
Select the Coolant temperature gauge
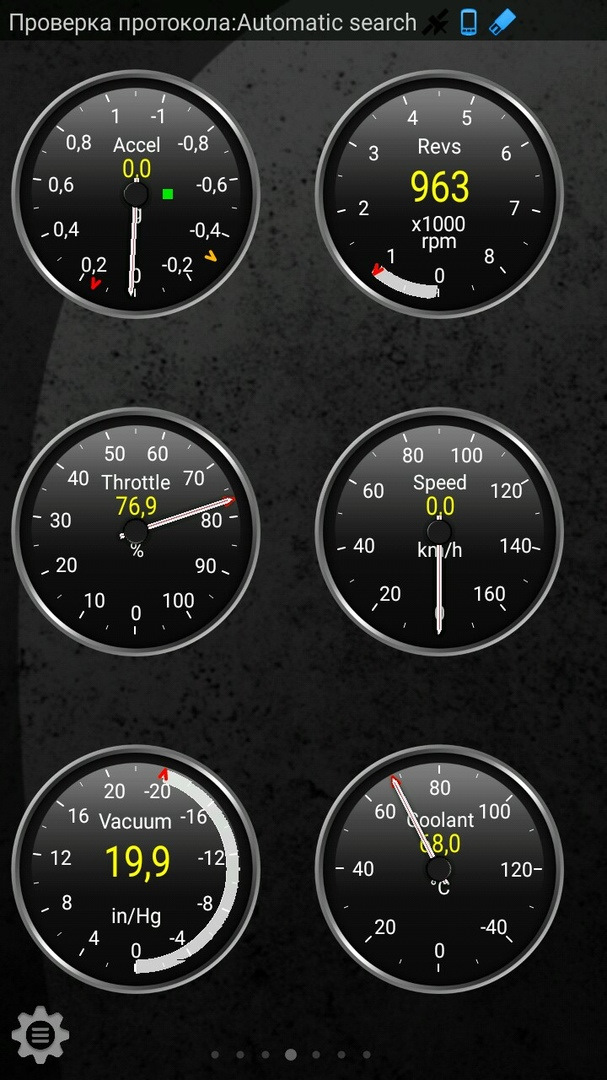439,869
